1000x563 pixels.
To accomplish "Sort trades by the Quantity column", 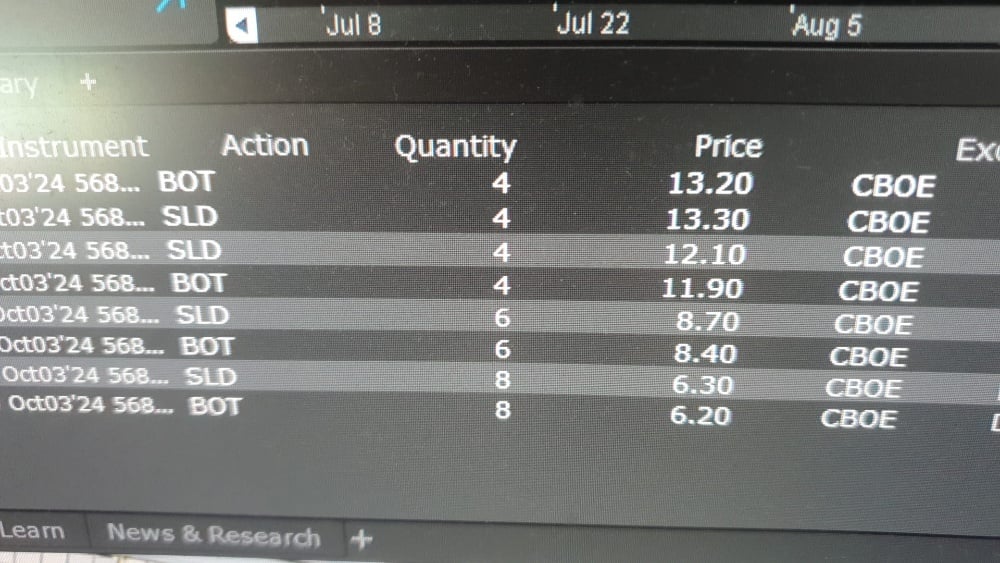I will point(455,147).
